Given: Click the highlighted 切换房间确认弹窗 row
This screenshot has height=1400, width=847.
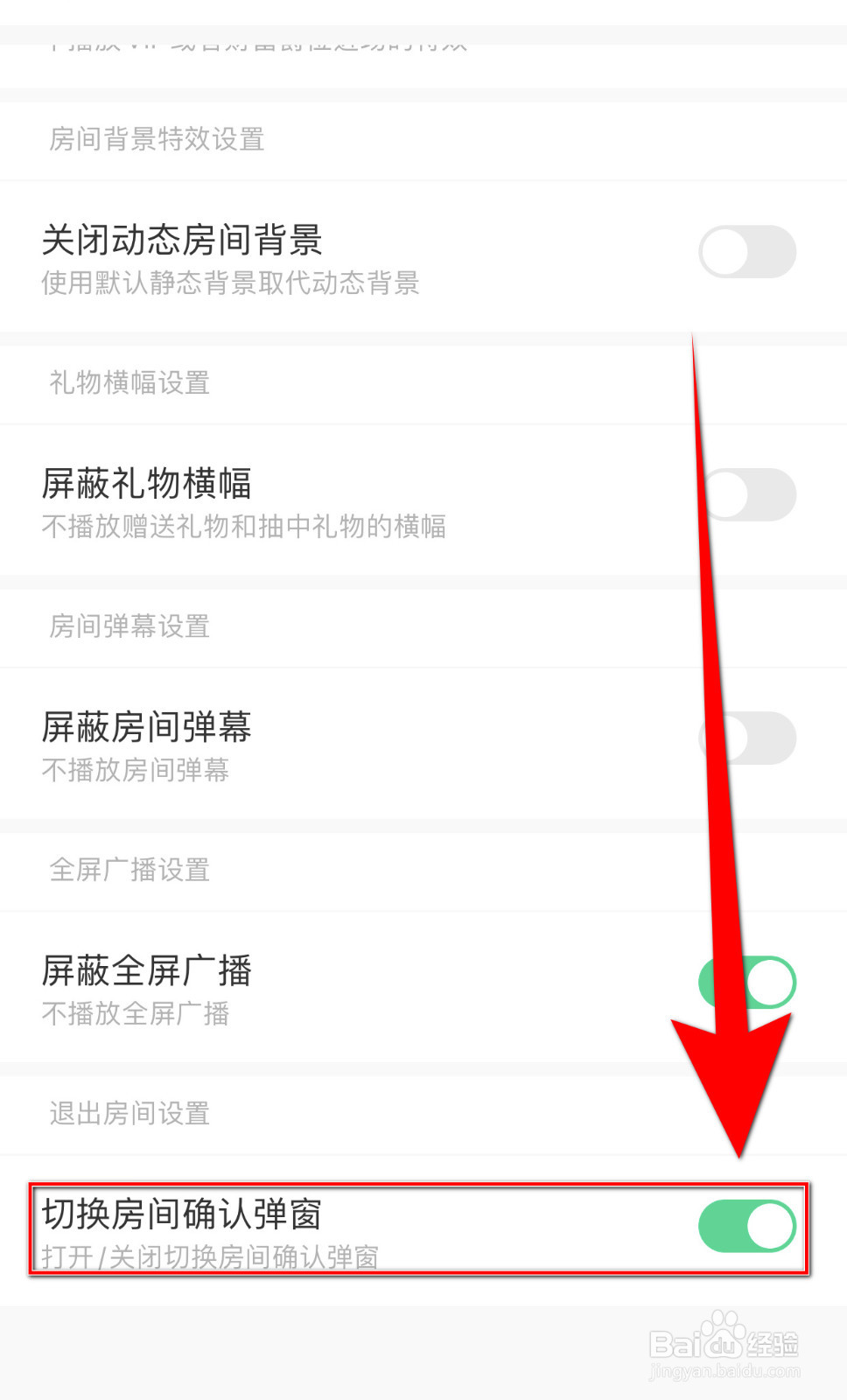Looking at the screenshot, I should [185, 1214].
